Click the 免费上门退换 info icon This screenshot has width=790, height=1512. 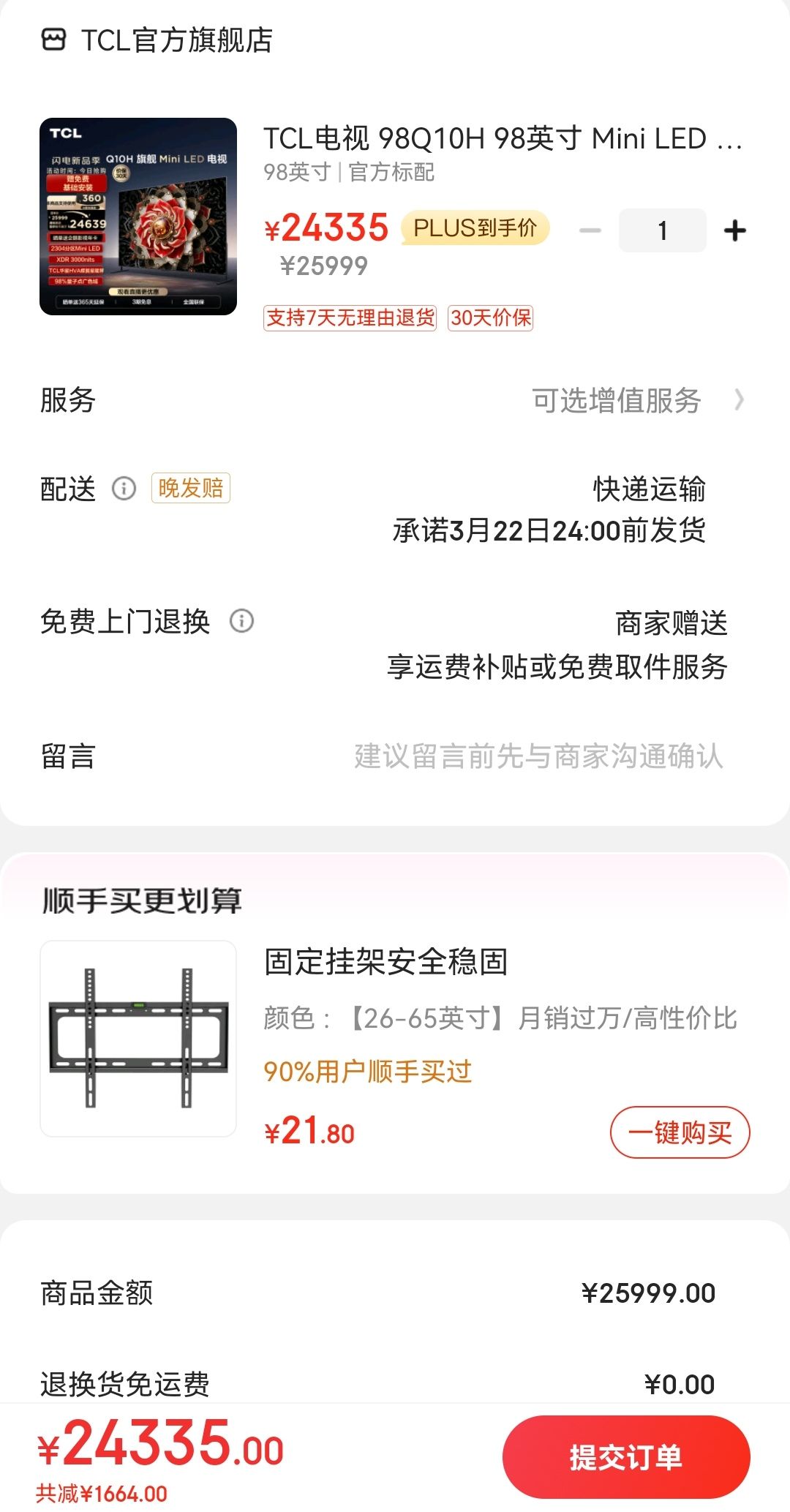tap(241, 622)
